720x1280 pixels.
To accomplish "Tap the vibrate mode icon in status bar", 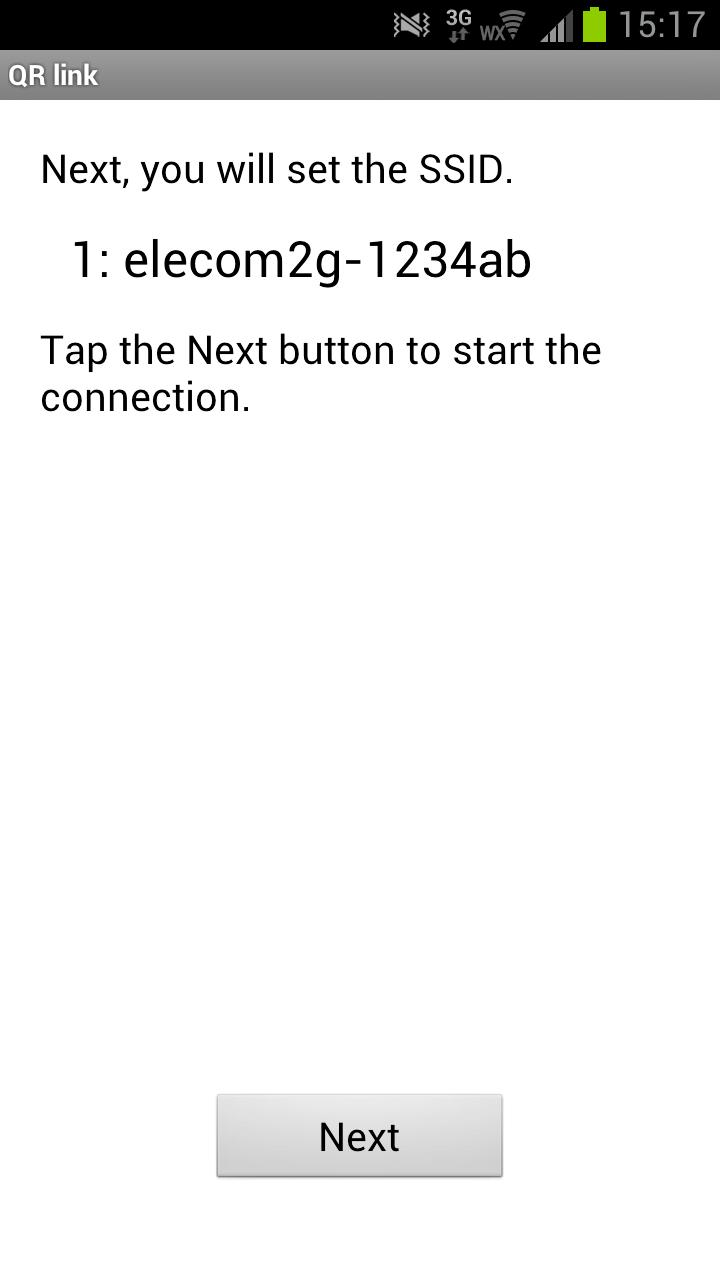I will (410, 23).
